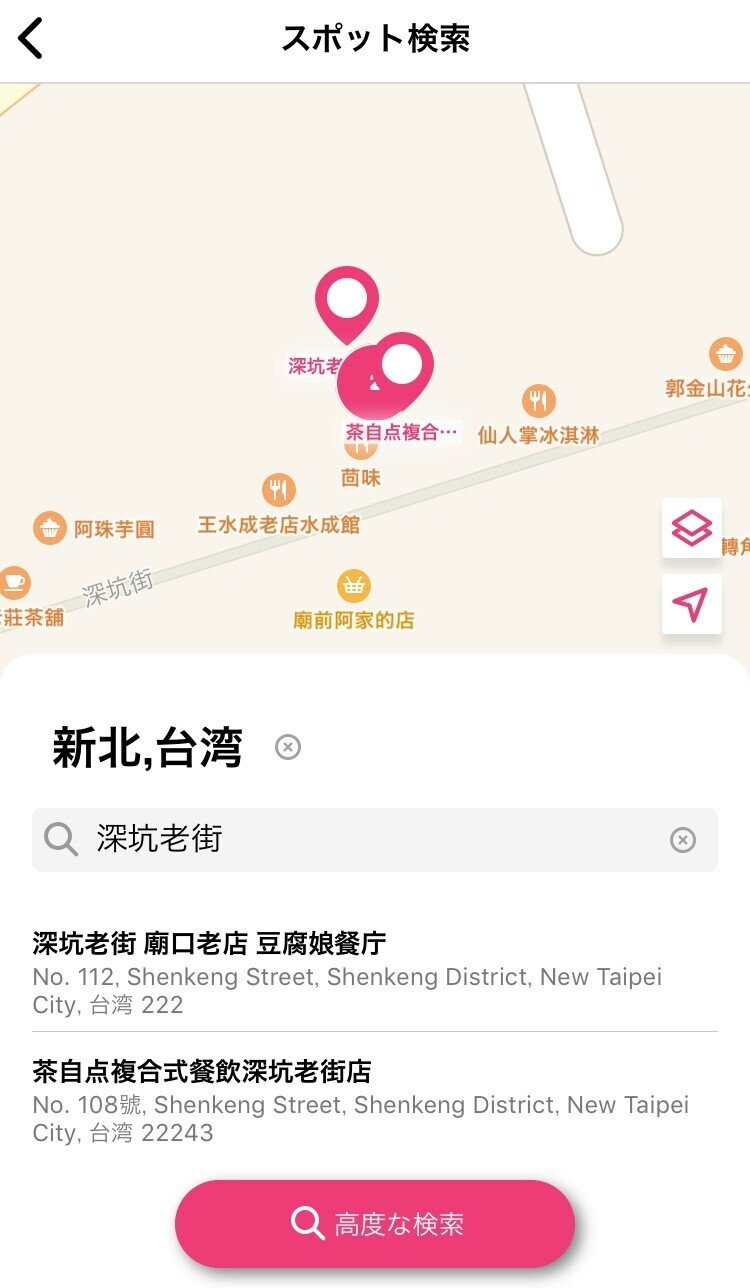Select the map layers icon
Viewport: 750px width, 1288px height.
(x=692, y=528)
